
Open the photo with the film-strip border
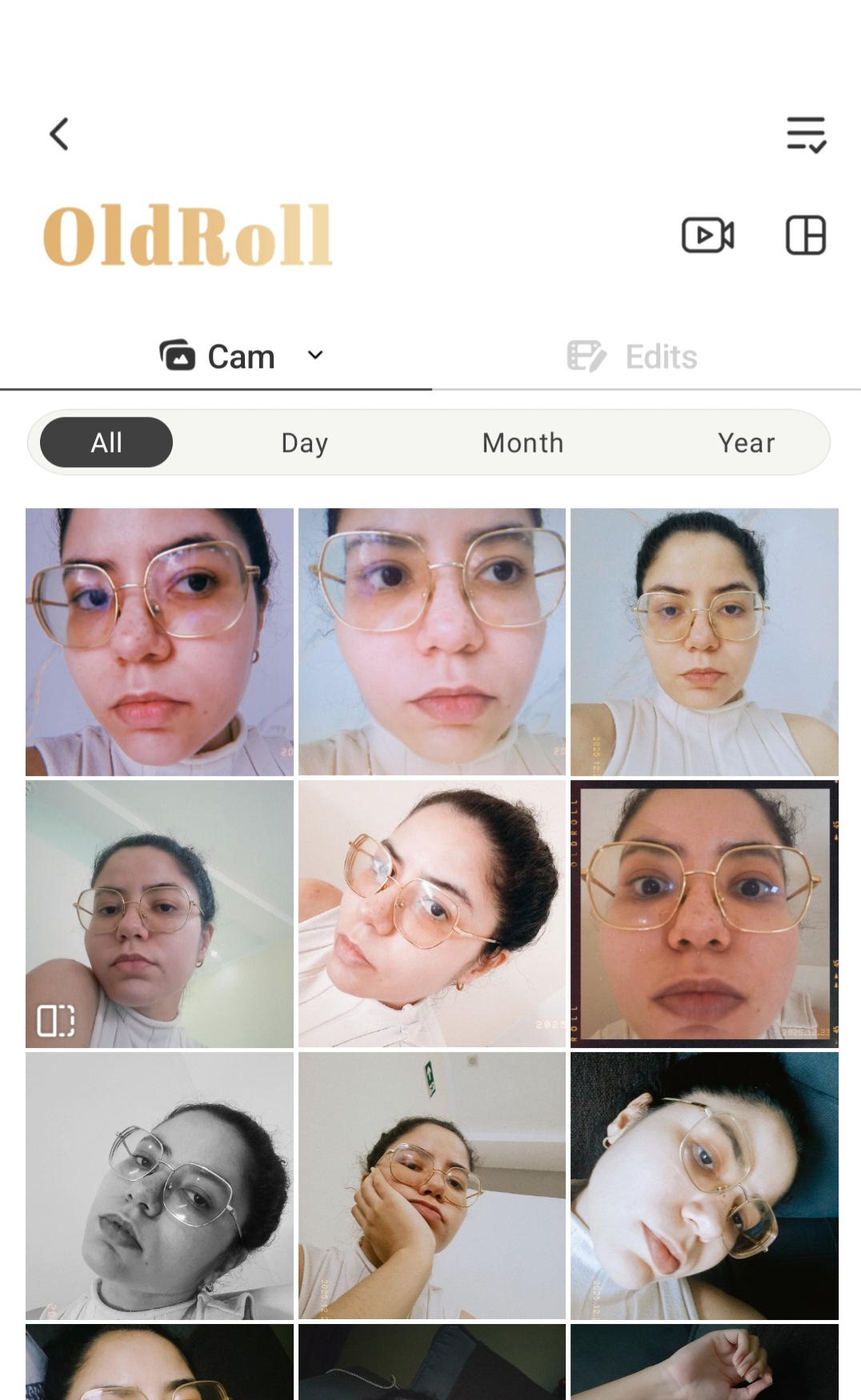click(x=704, y=913)
